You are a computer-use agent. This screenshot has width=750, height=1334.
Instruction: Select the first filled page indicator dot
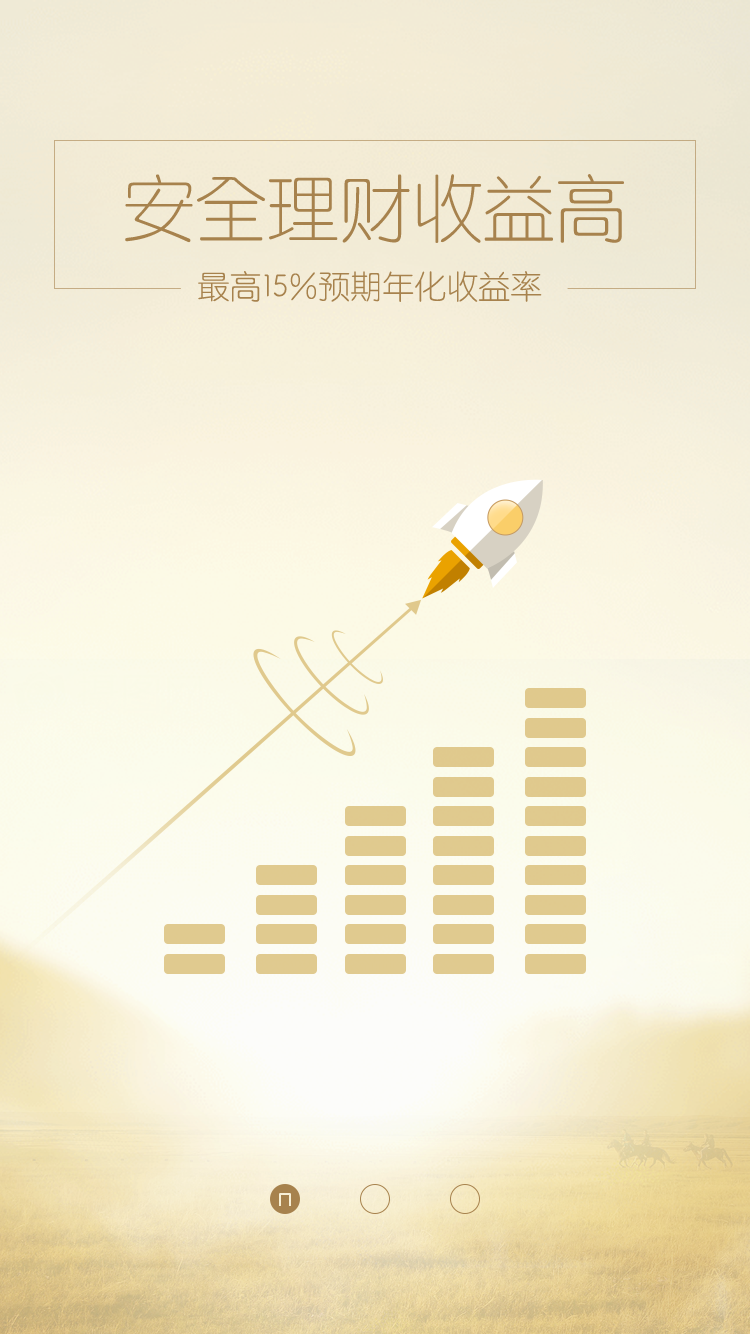coord(285,1199)
